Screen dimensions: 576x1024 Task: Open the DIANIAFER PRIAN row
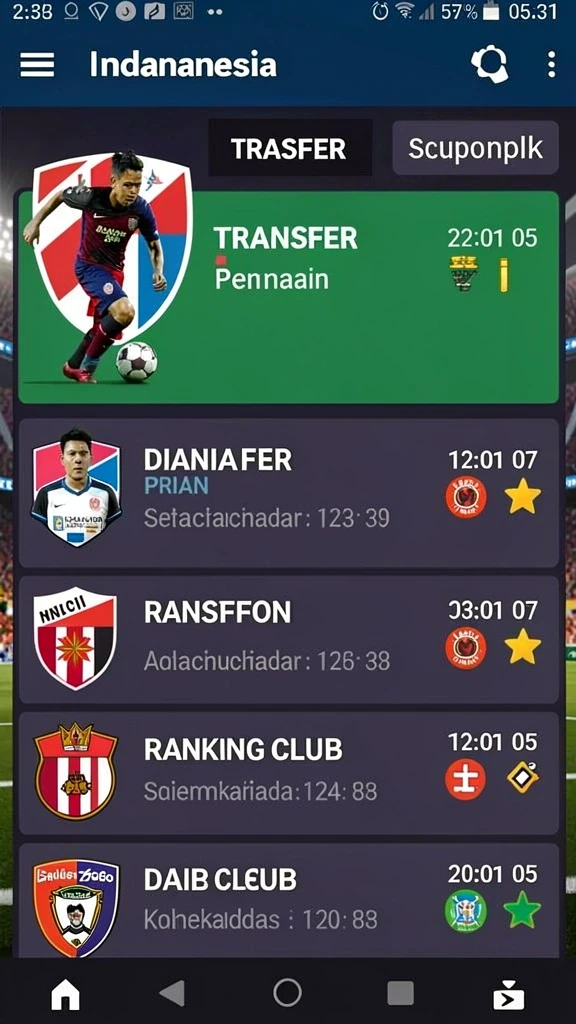(x=288, y=493)
